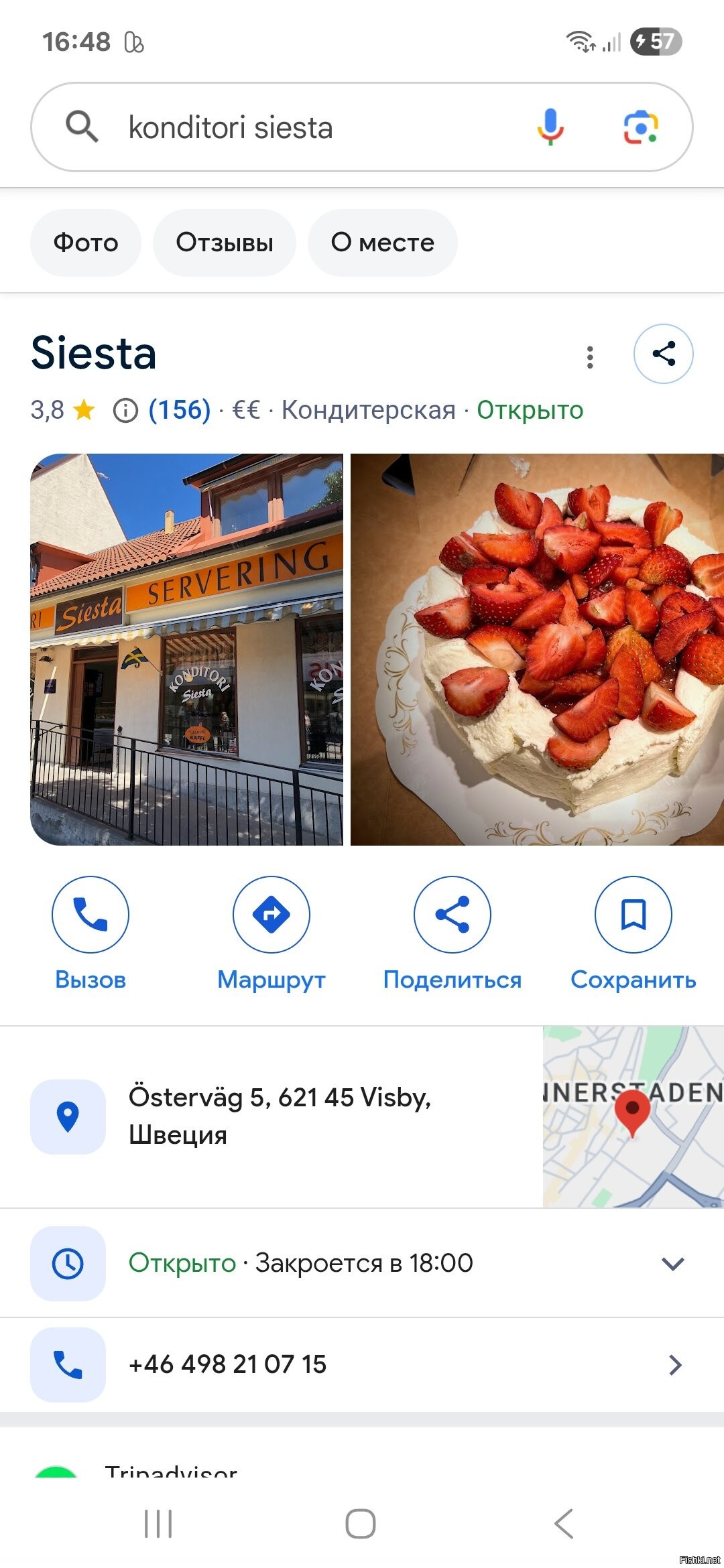Start voice search with the microphone
This screenshot has height=1568, width=724.
click(550, 127)
